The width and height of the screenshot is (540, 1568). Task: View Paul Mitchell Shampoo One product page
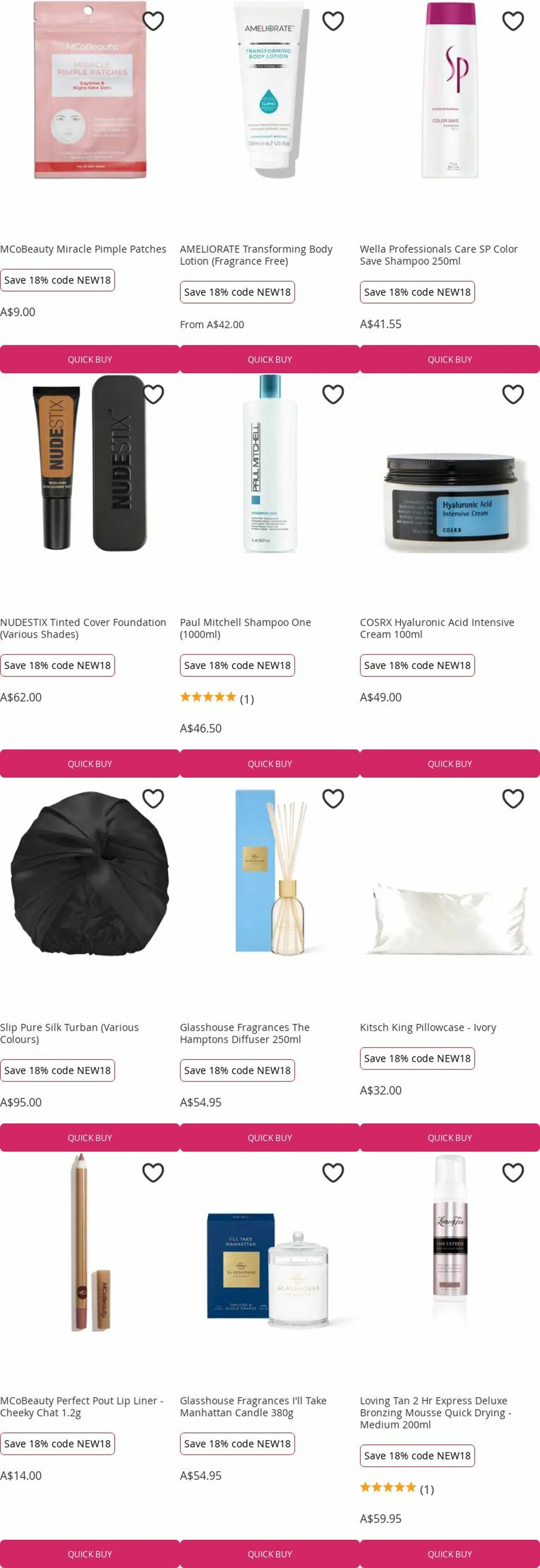click(x=245, y=628)
